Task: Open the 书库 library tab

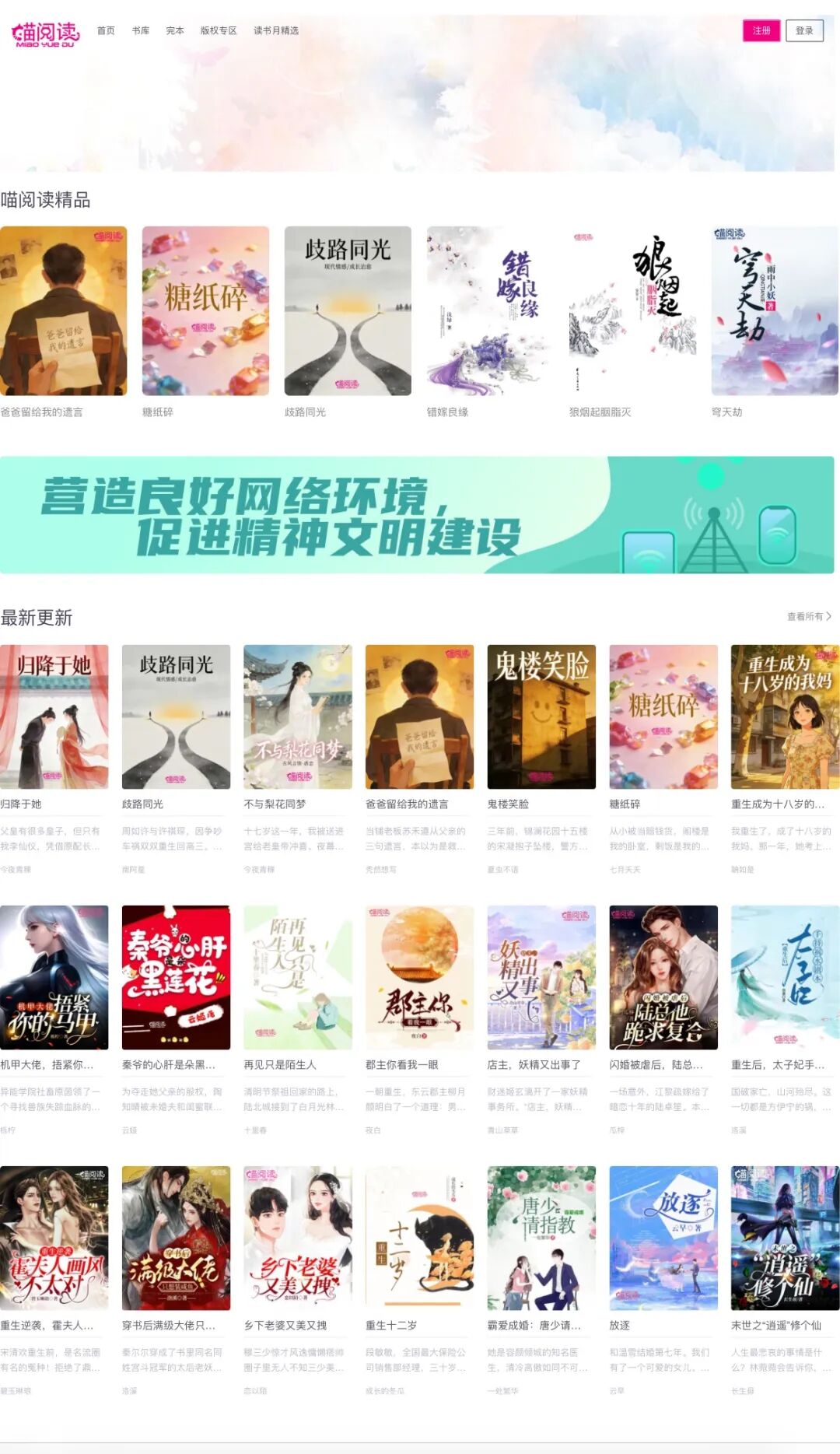Action: 141,30
